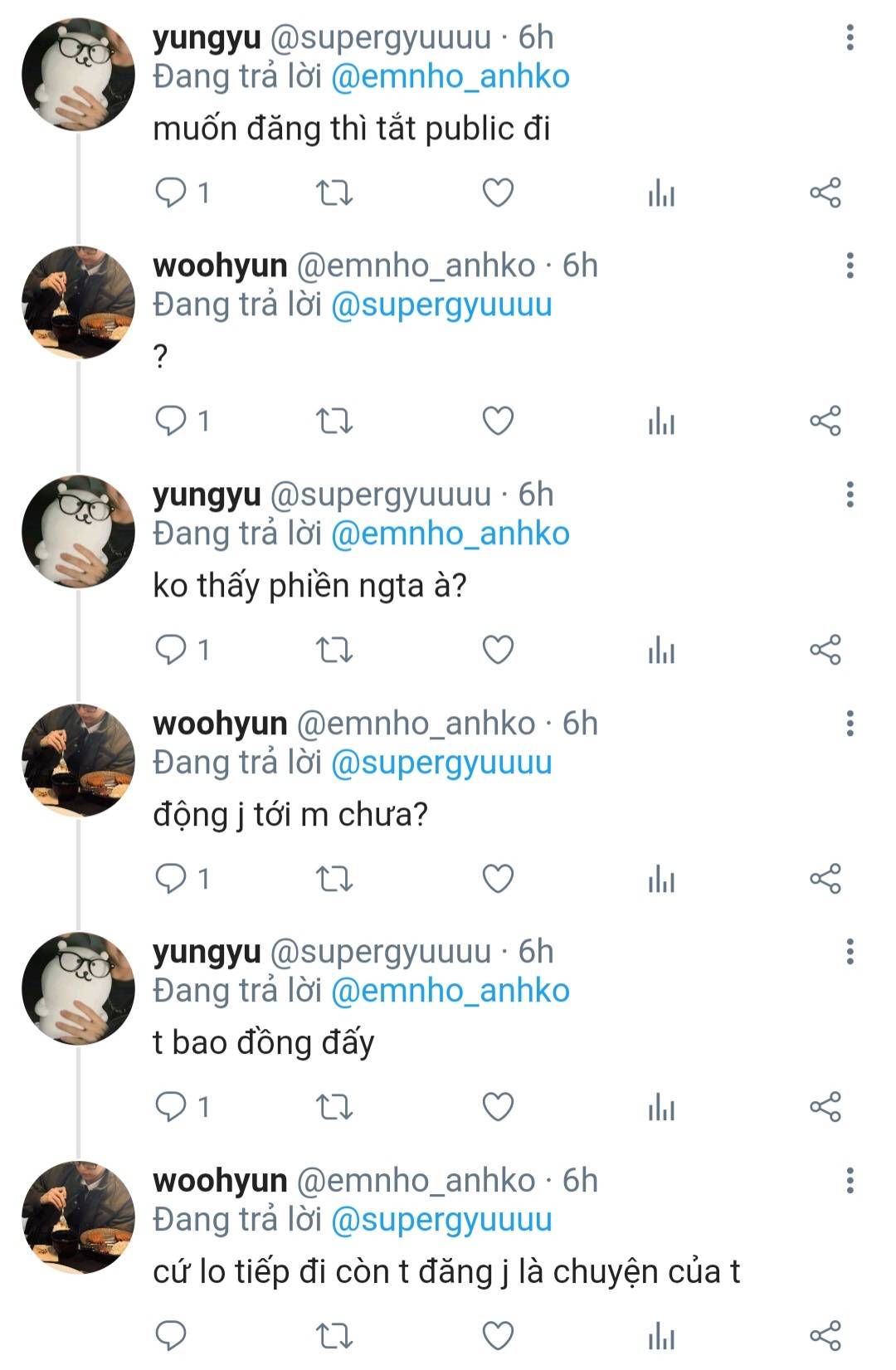Retweet the tweet "ko thấy phiền ngta à?"
Screen dimensions: 896x1370
coord(334,651)
